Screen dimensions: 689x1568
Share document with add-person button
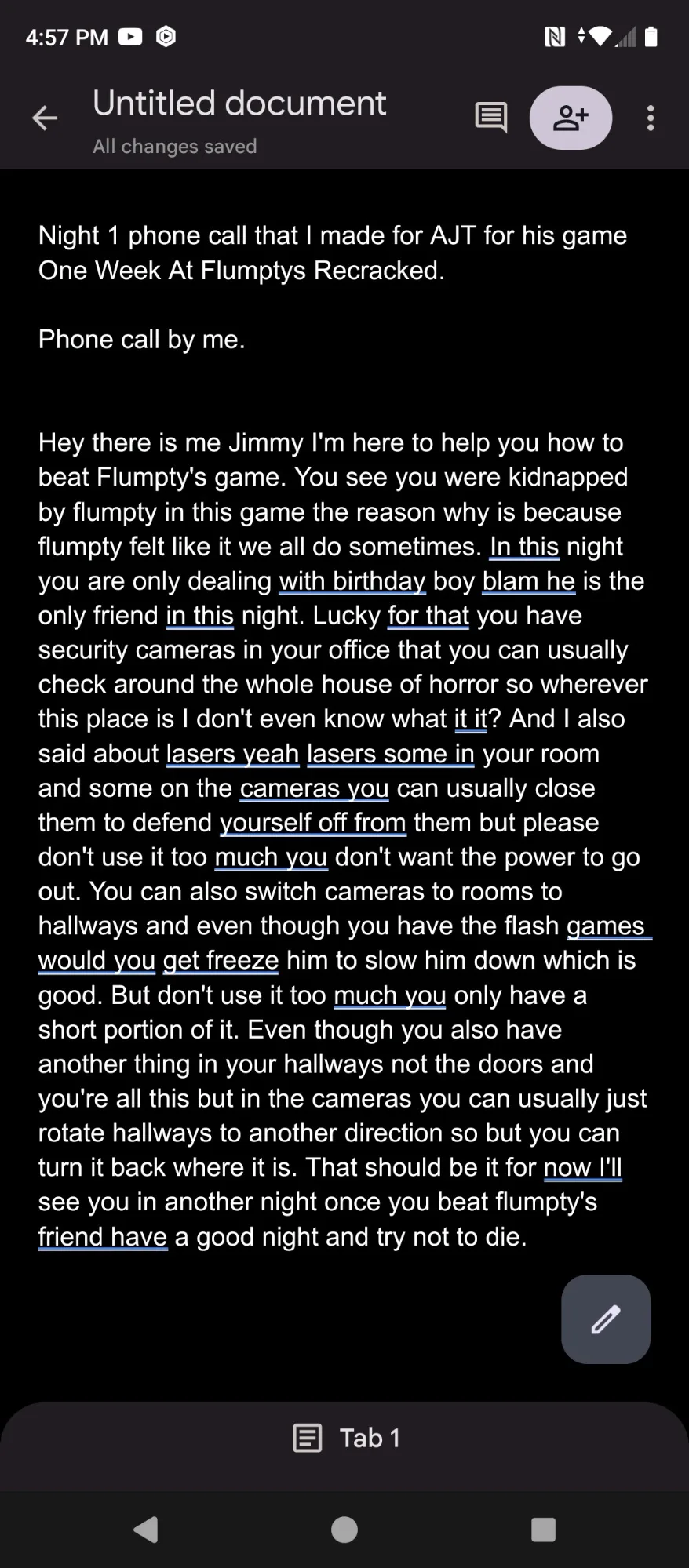(571, 118)
